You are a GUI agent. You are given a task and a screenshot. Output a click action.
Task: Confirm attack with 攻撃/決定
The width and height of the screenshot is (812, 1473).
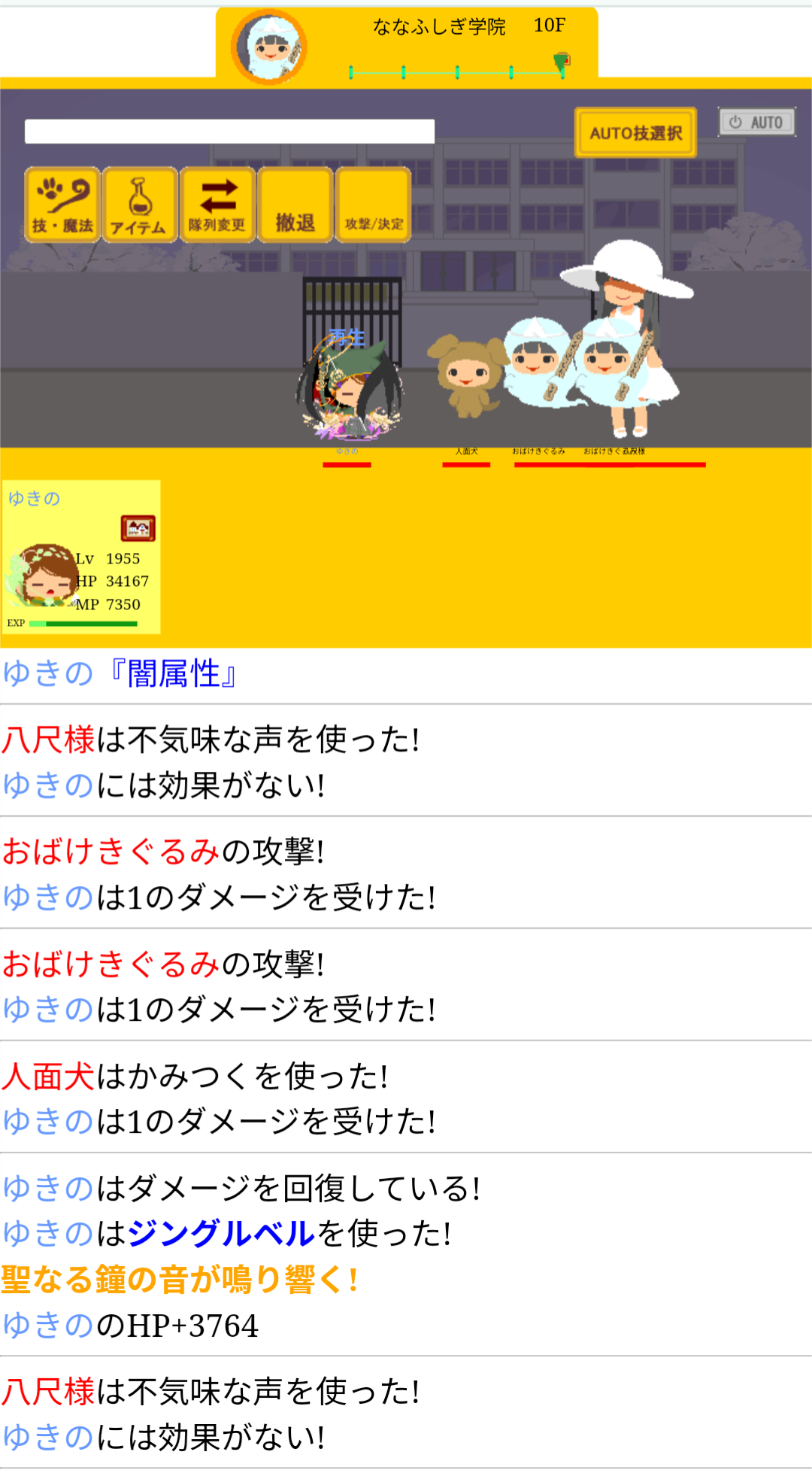coord(373,205)
